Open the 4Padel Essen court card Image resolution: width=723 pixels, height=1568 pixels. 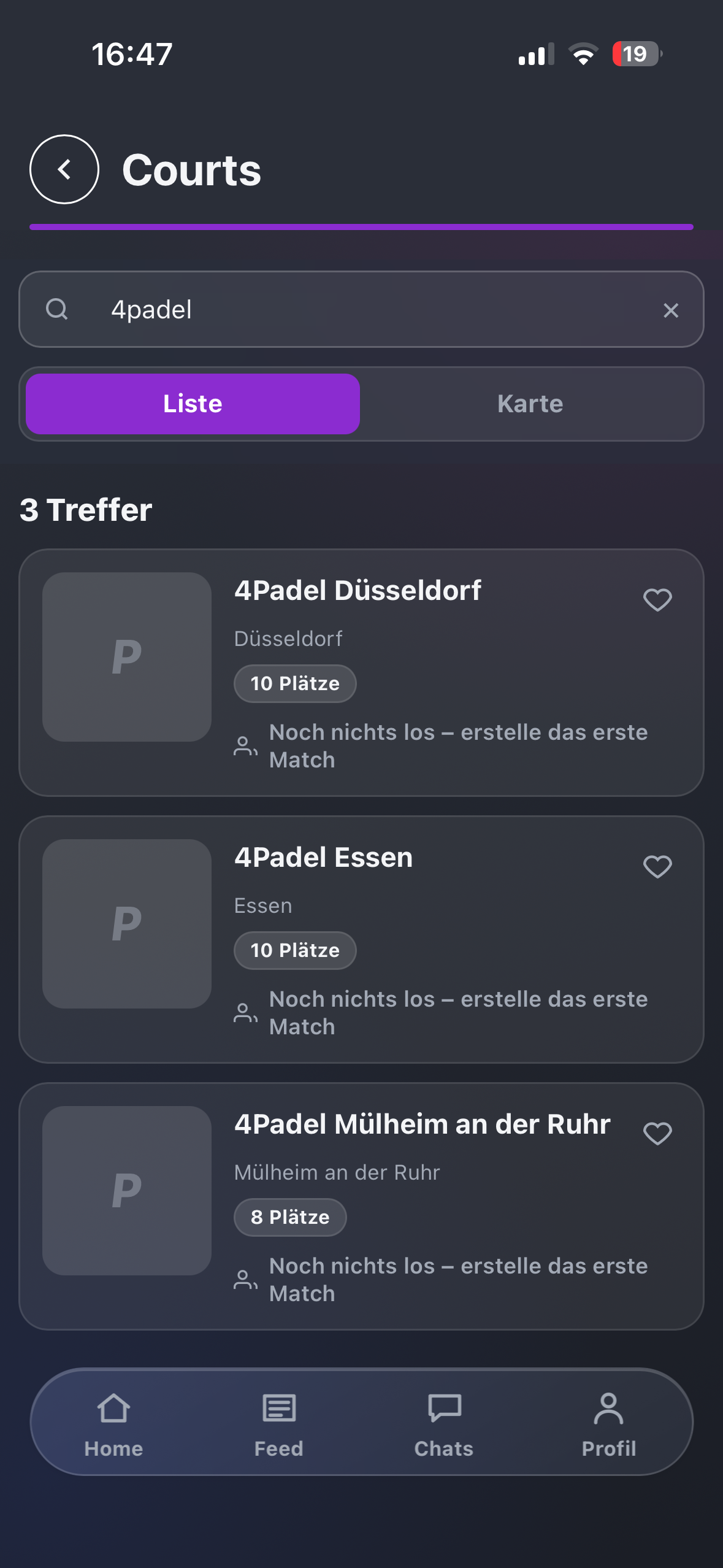[361, 939]
